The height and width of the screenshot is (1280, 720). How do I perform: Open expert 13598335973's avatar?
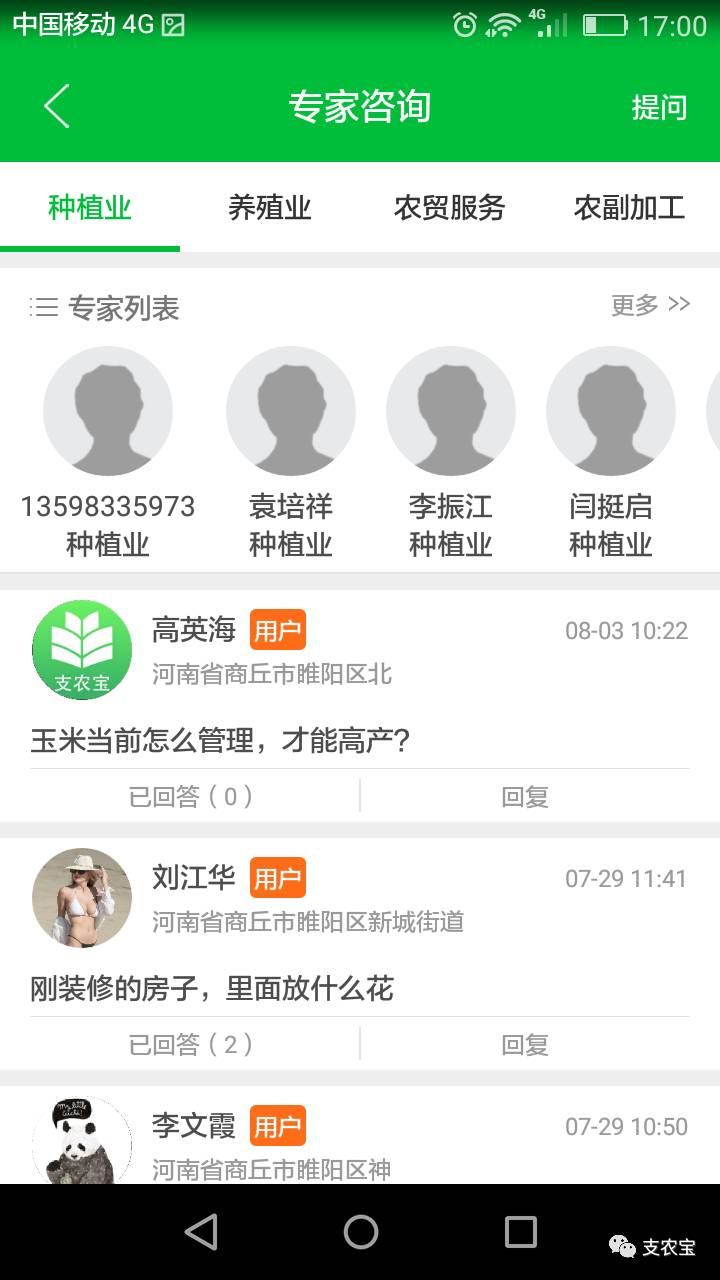pyautogui.click(x=108, y=411)
